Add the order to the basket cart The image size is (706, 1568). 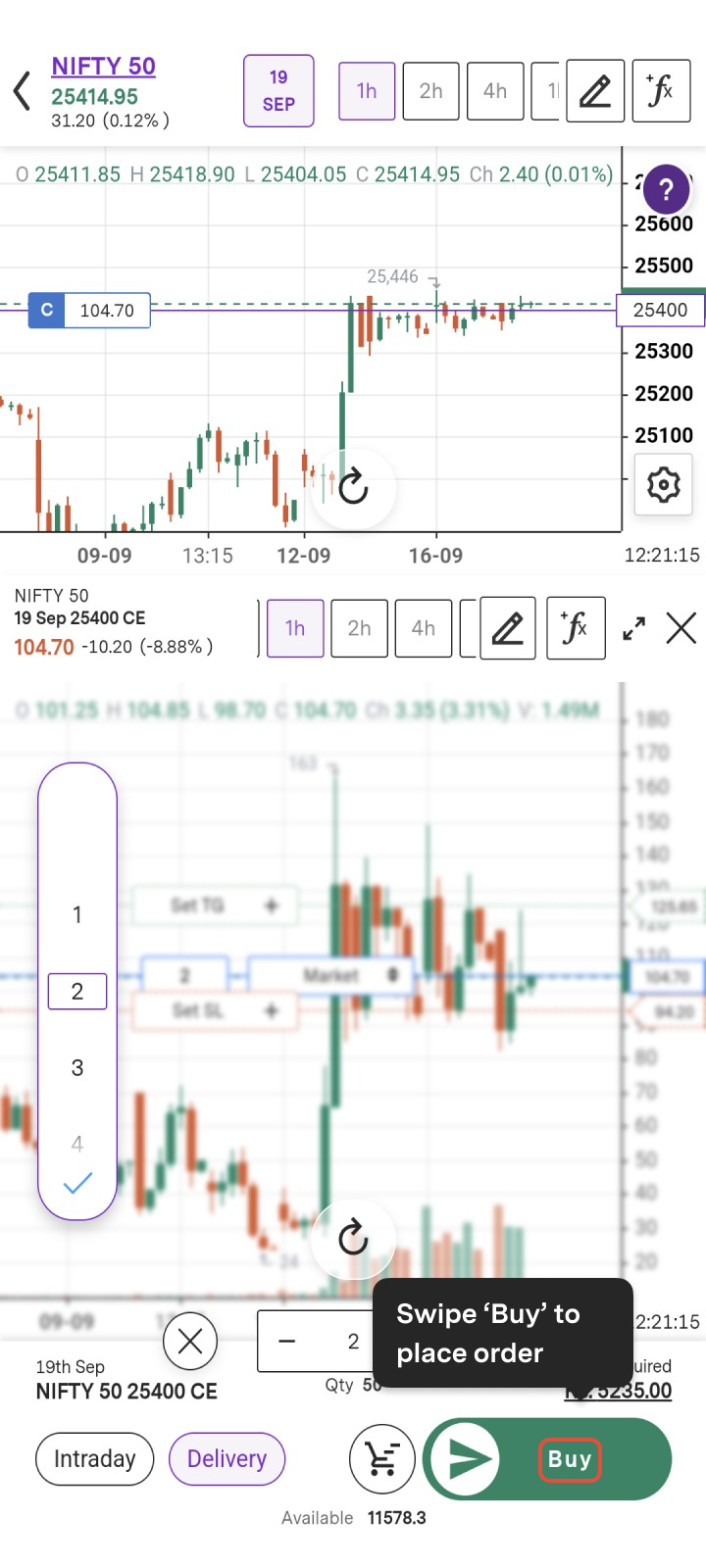tap(382, 1458)
